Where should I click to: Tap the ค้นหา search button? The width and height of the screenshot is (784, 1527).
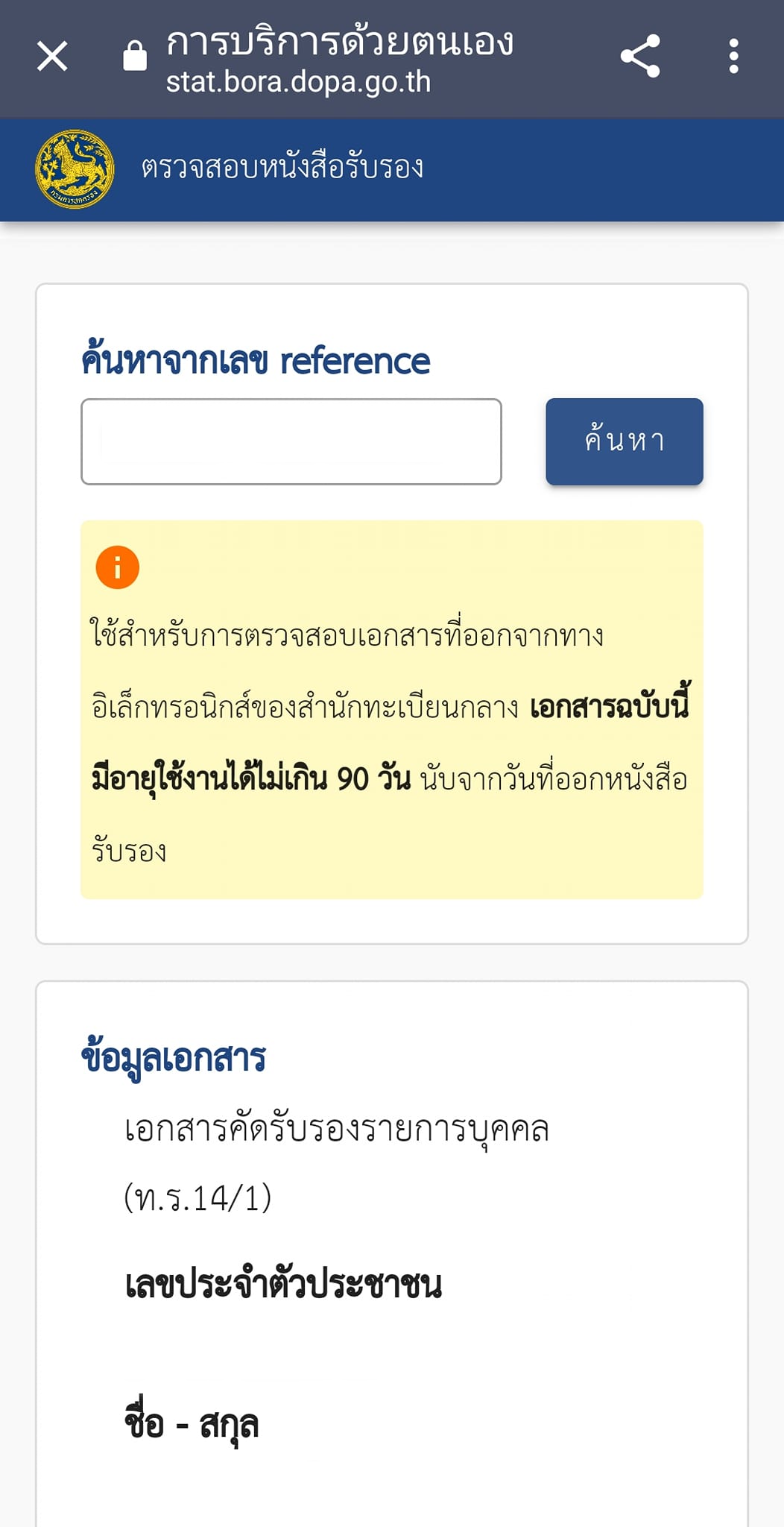click(x=625, y=442)
